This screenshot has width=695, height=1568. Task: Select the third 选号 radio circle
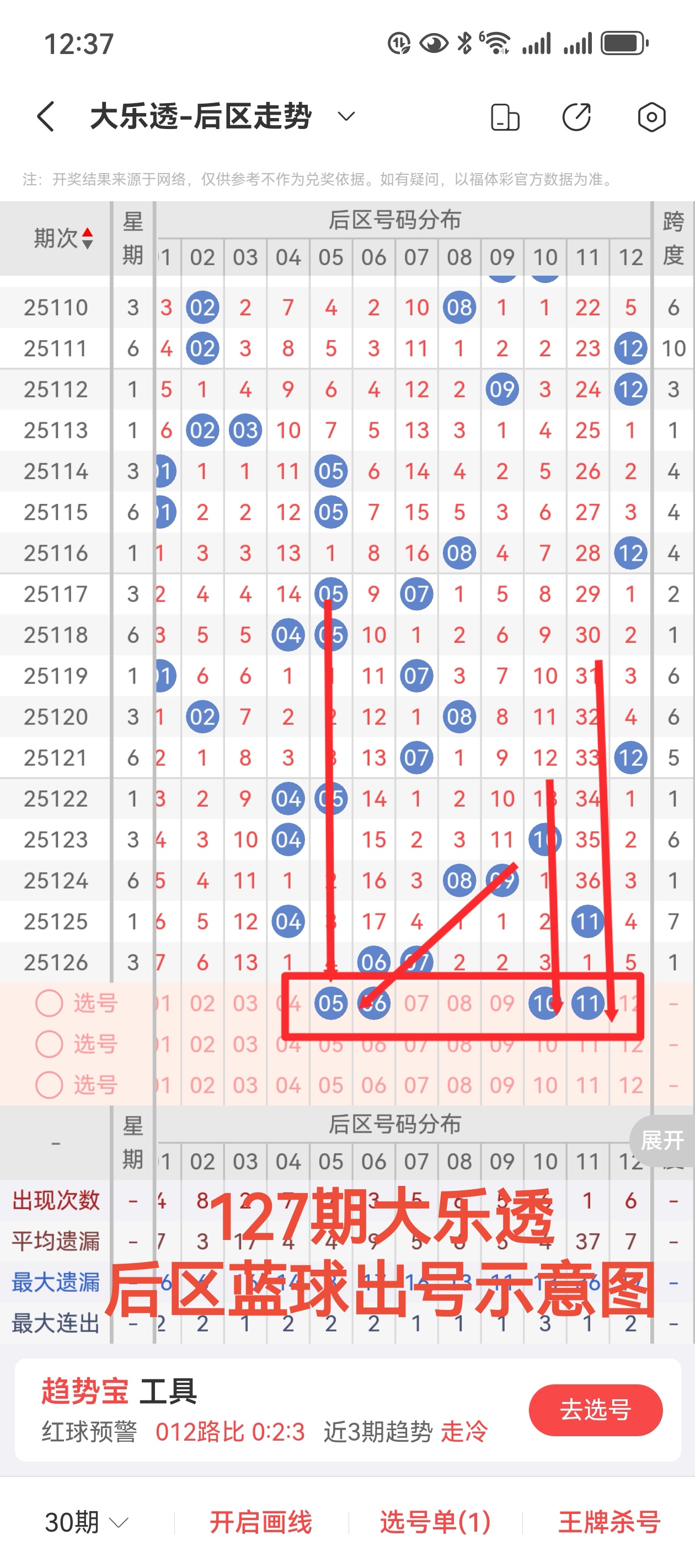(x=49, y=1084)
